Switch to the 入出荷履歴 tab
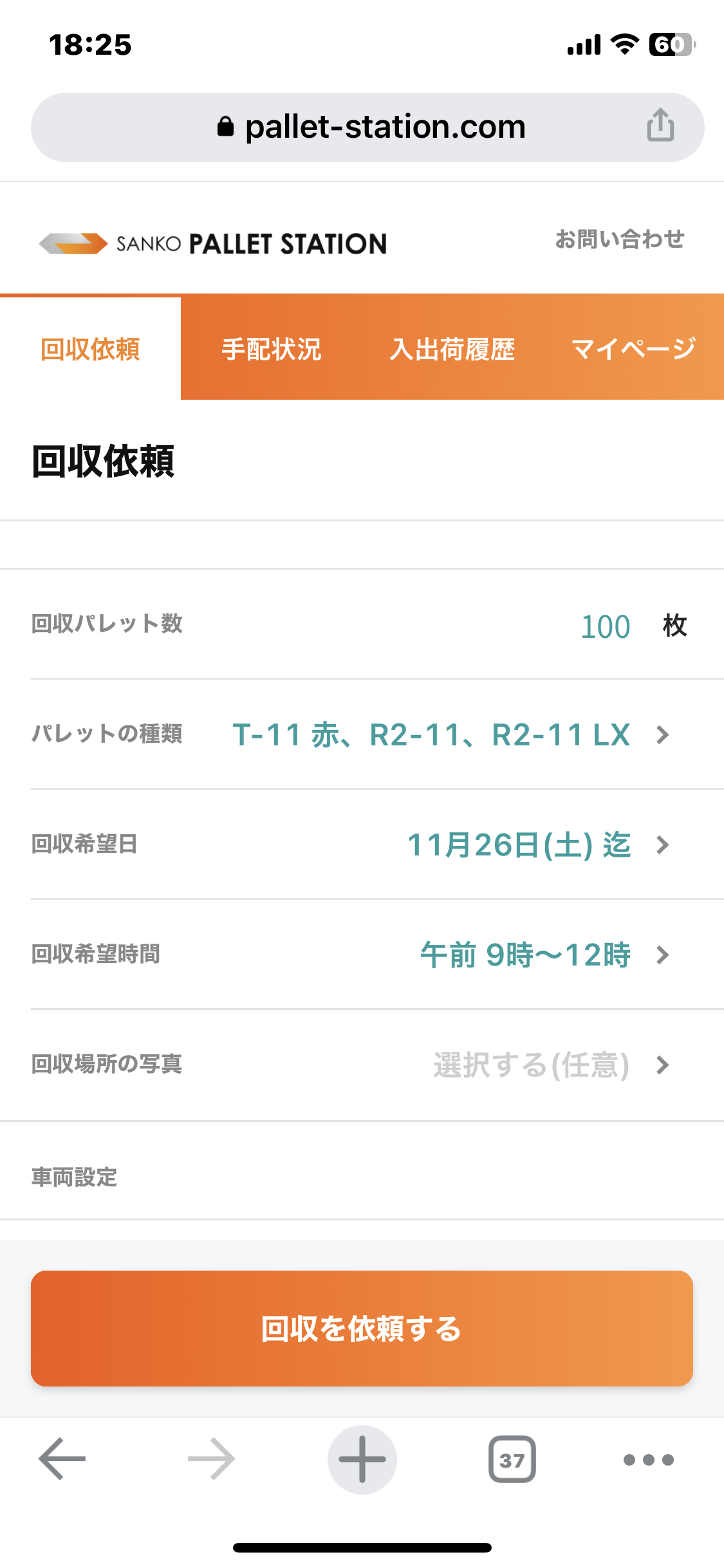This screenshot has height=1568, width=724. 452,348
